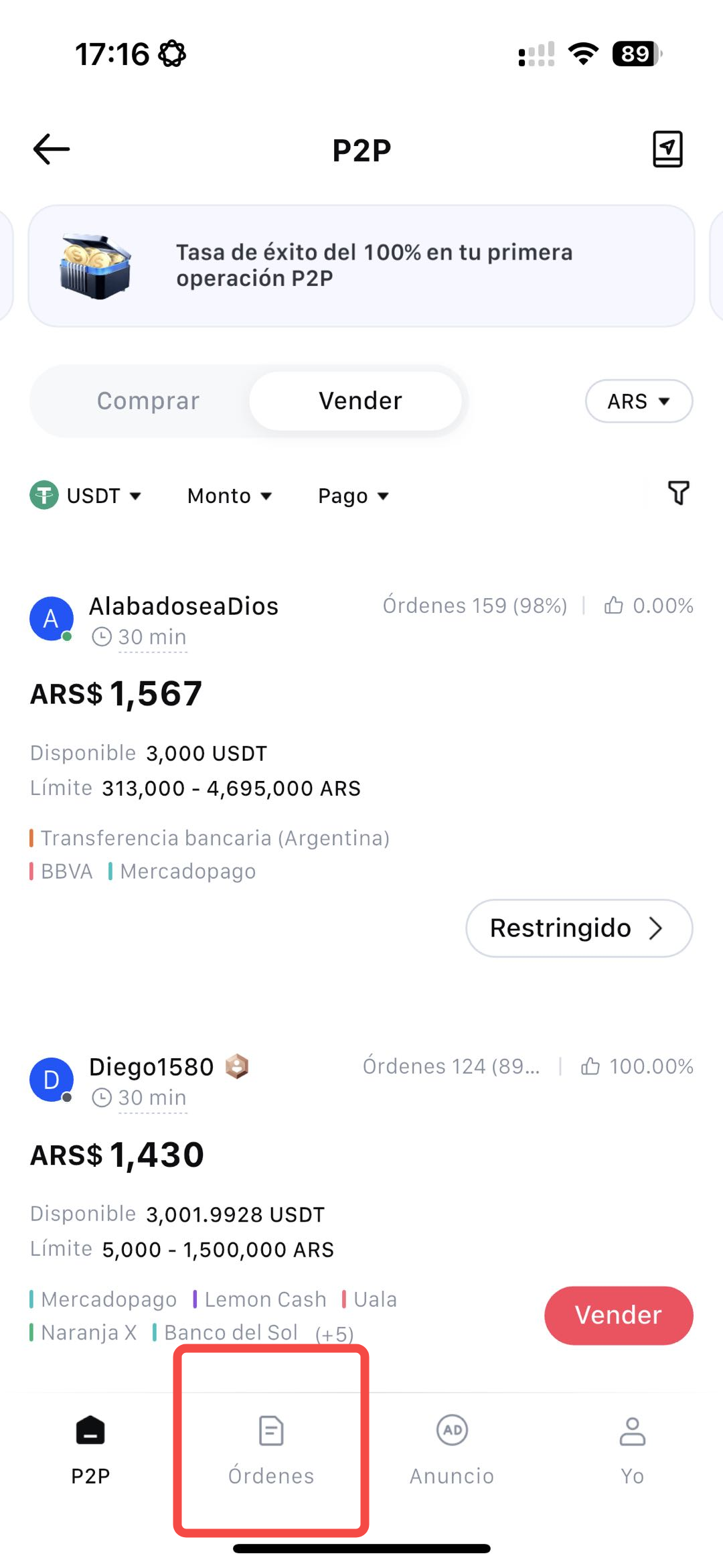This screenshot has width=723, height=1568.
Task: Select the Vender tab
Action: 359,401
